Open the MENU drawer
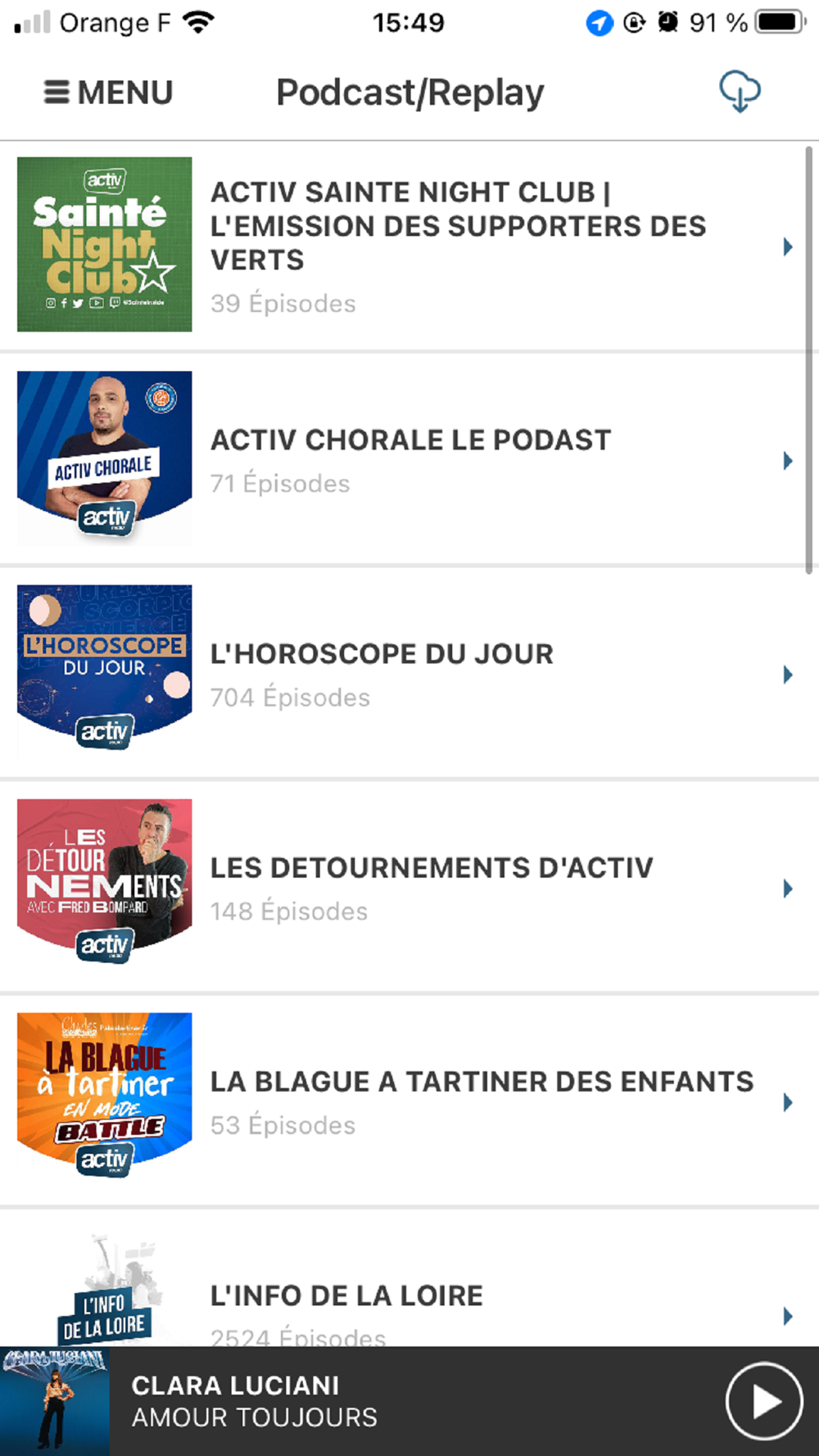 pyautogui.click(x=108, y=93)
